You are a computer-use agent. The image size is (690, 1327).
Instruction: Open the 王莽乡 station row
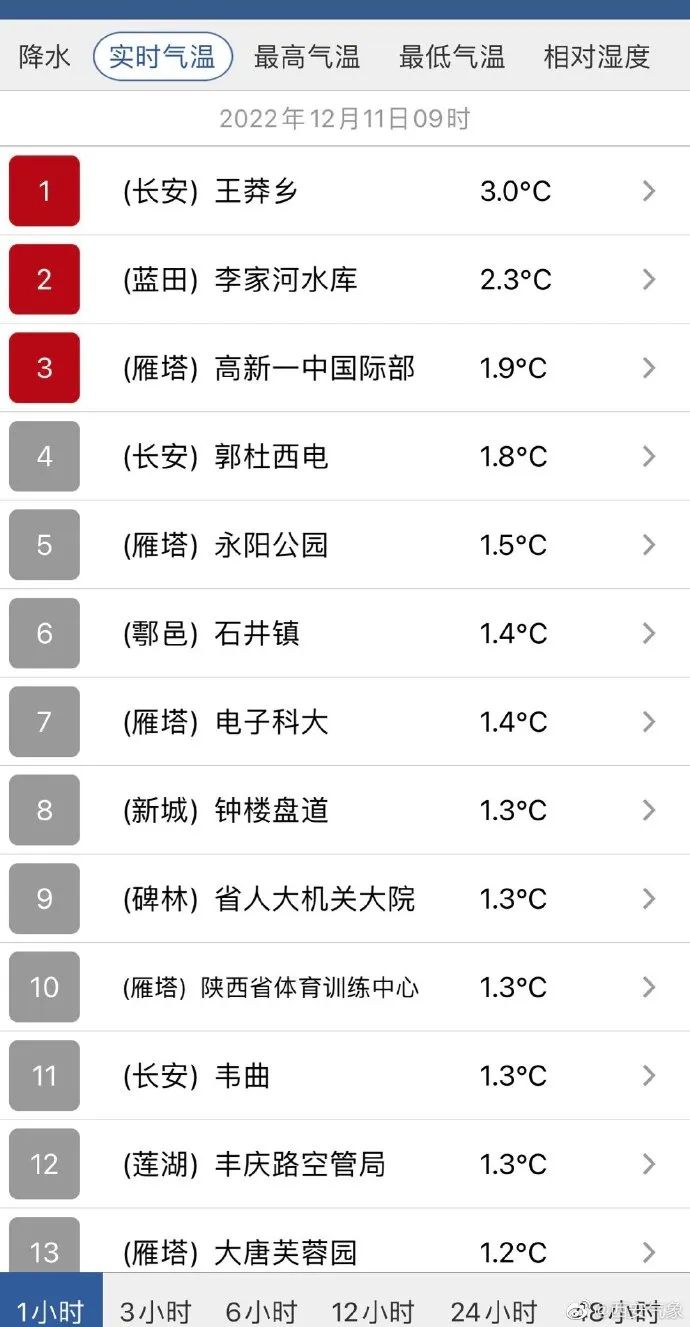pyautogui.click(x=345, y=191)
